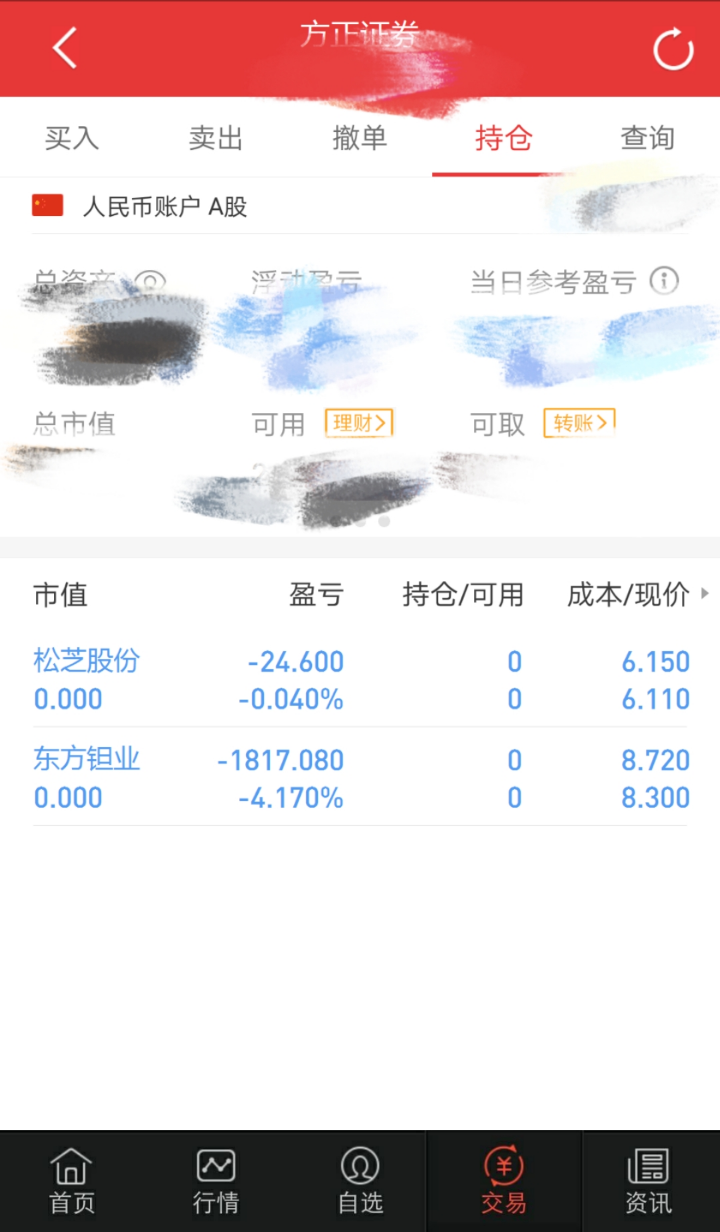Open the 东方钼业 holding row
Image resolution: width=720 pixels, height=1232 pixels.
tap(360, 777)
